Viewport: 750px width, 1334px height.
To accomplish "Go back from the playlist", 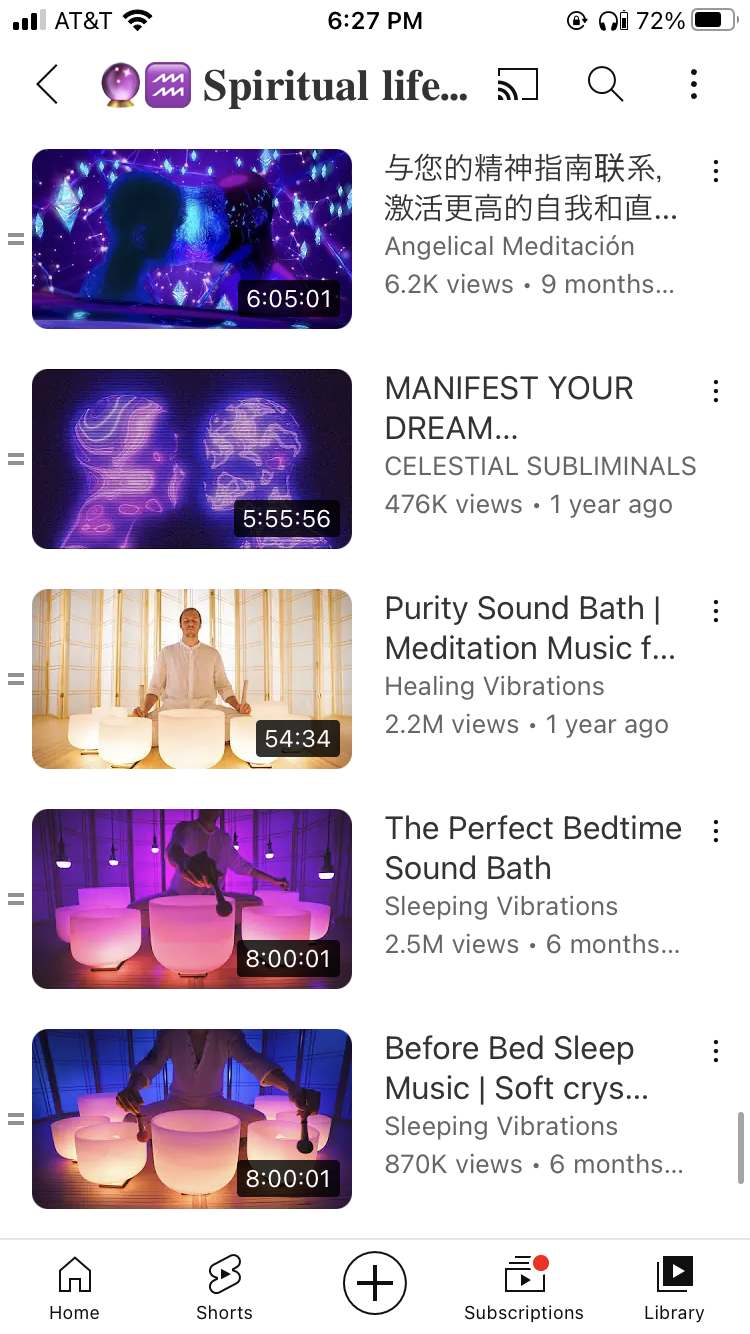I will tap(47, 85).
